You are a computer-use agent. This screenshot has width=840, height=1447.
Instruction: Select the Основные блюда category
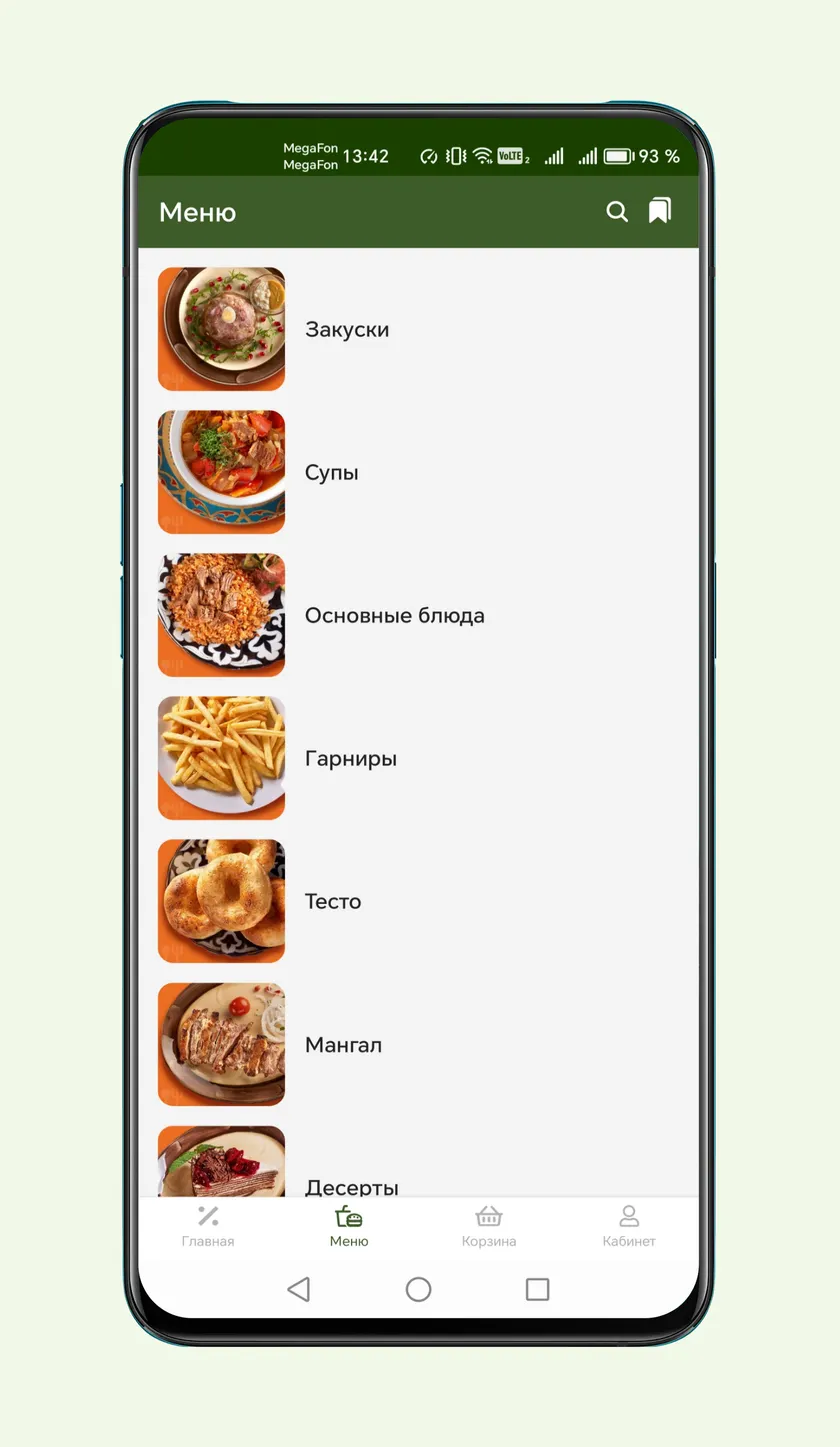[x=418, y=615]
